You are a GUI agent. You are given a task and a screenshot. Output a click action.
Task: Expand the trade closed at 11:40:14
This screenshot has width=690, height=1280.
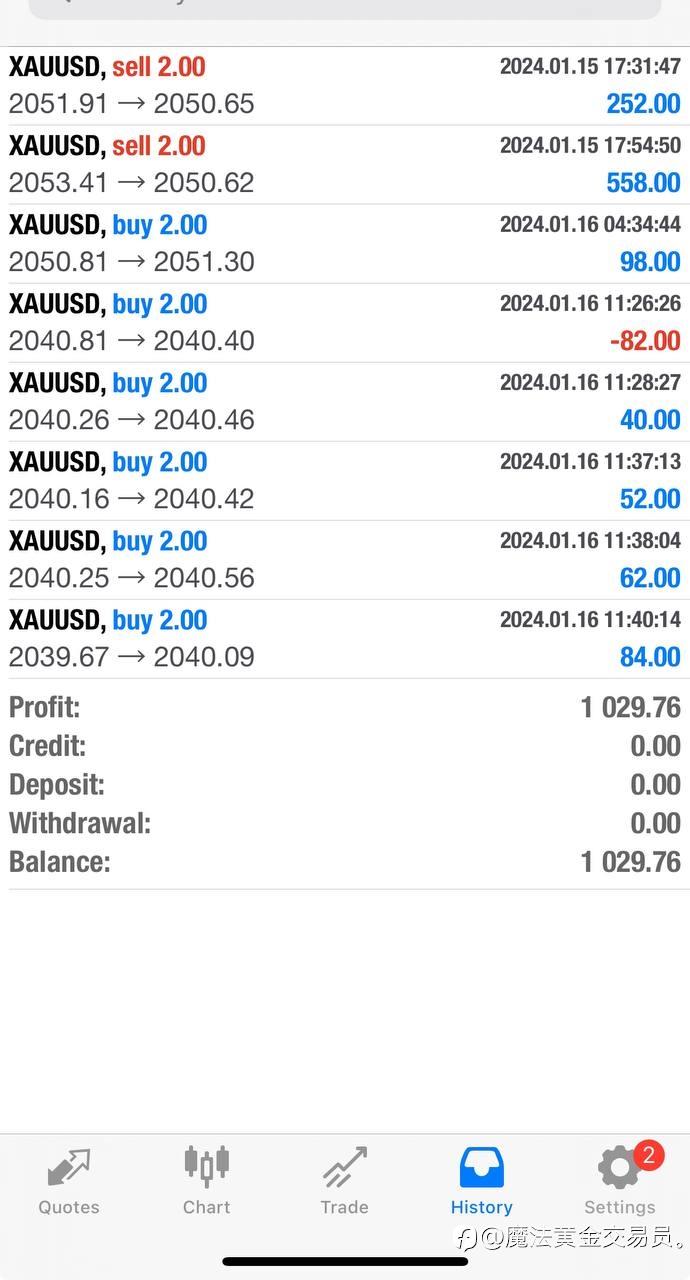pyautogui.click(x=345, y=639)
